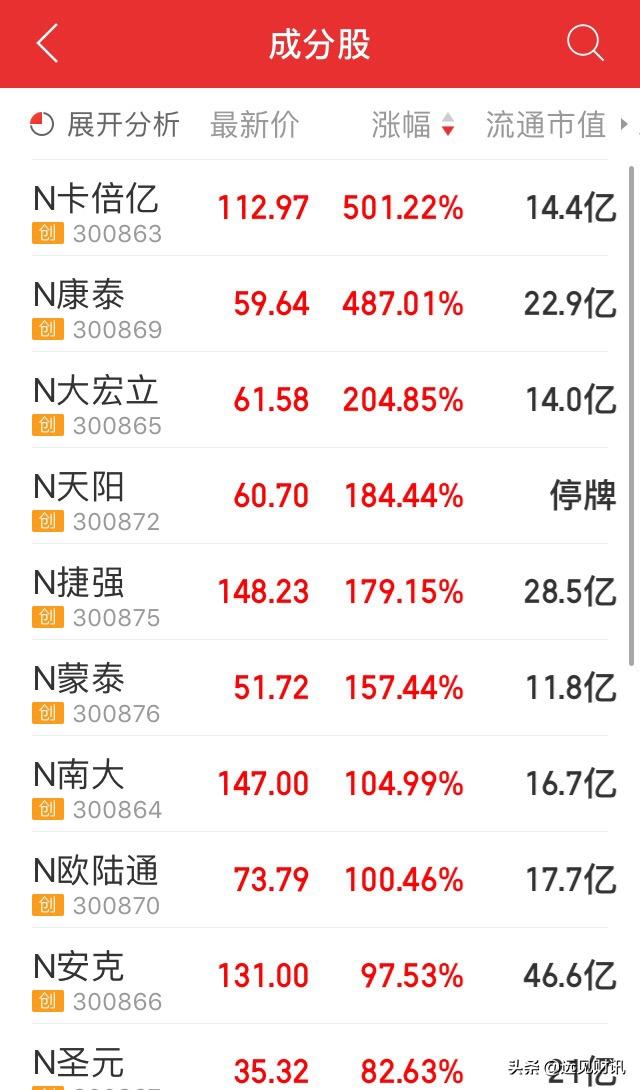
Task: Go back with the top-left arrow
Action: click(x=47, y=43)
